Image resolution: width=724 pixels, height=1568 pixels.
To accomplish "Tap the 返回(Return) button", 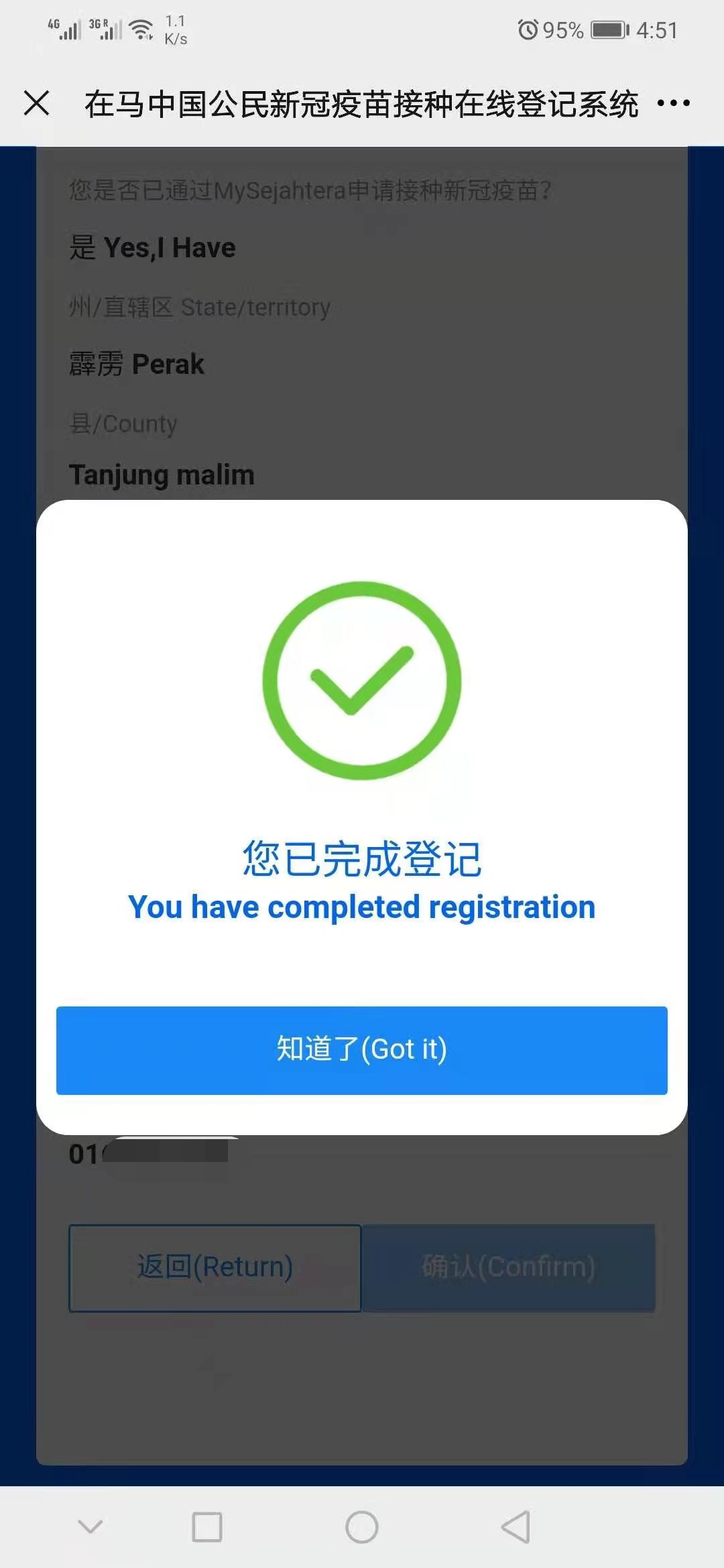I will tap(215, 1267).
